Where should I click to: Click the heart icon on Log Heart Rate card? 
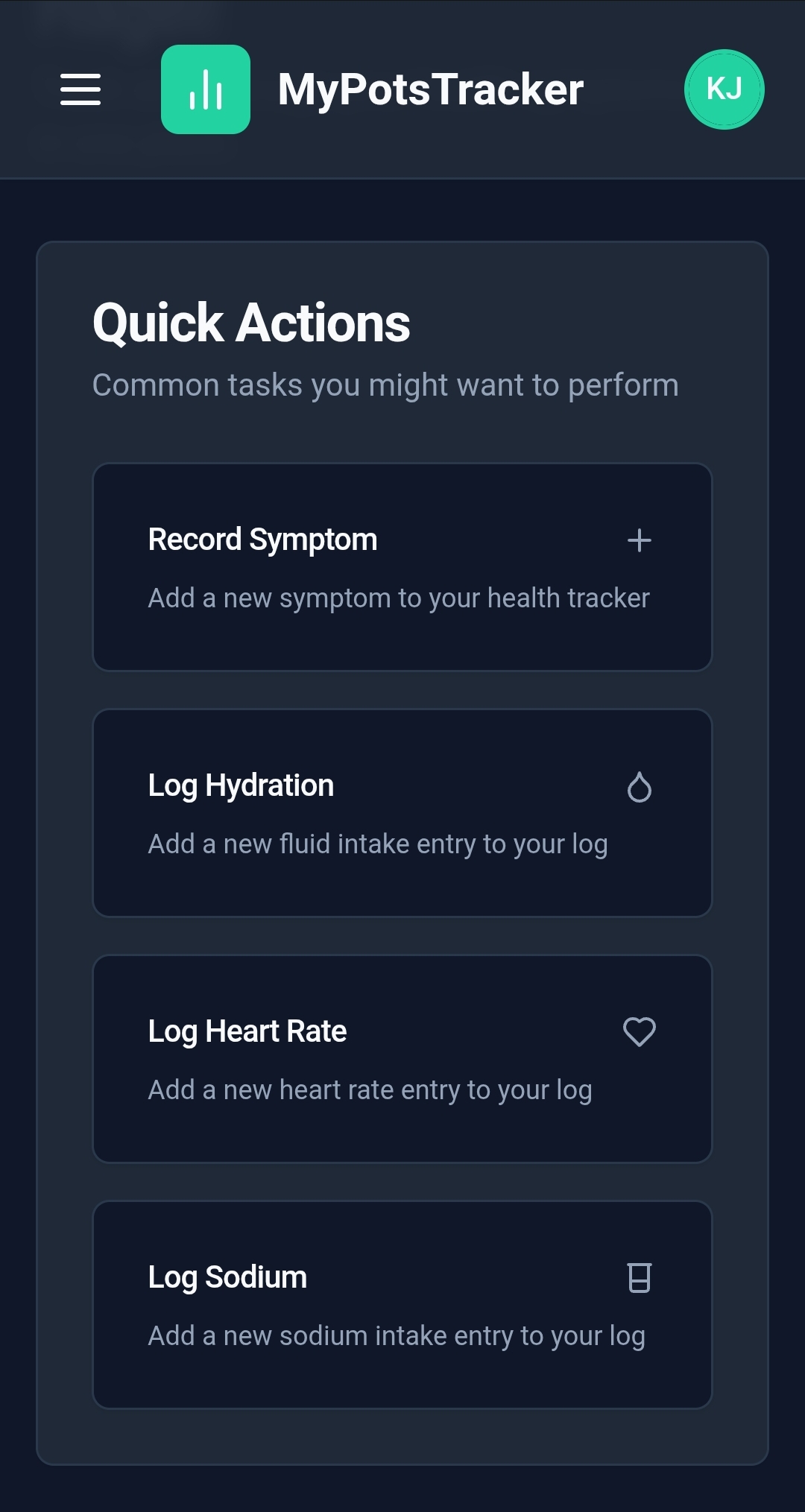coord(640,1032)
